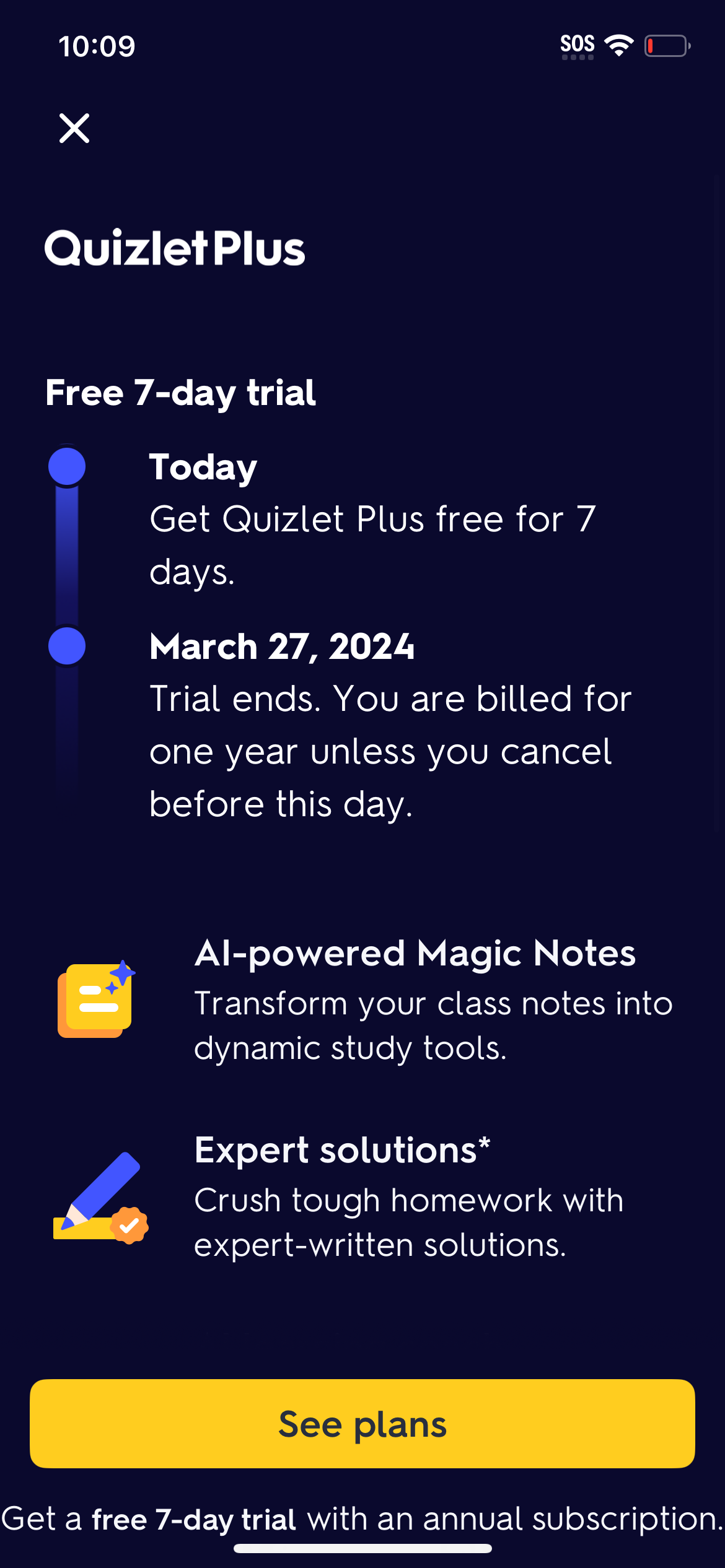Click the sparkle on the Magic Notes icon

pyautogui.click(x=121, y=972)
